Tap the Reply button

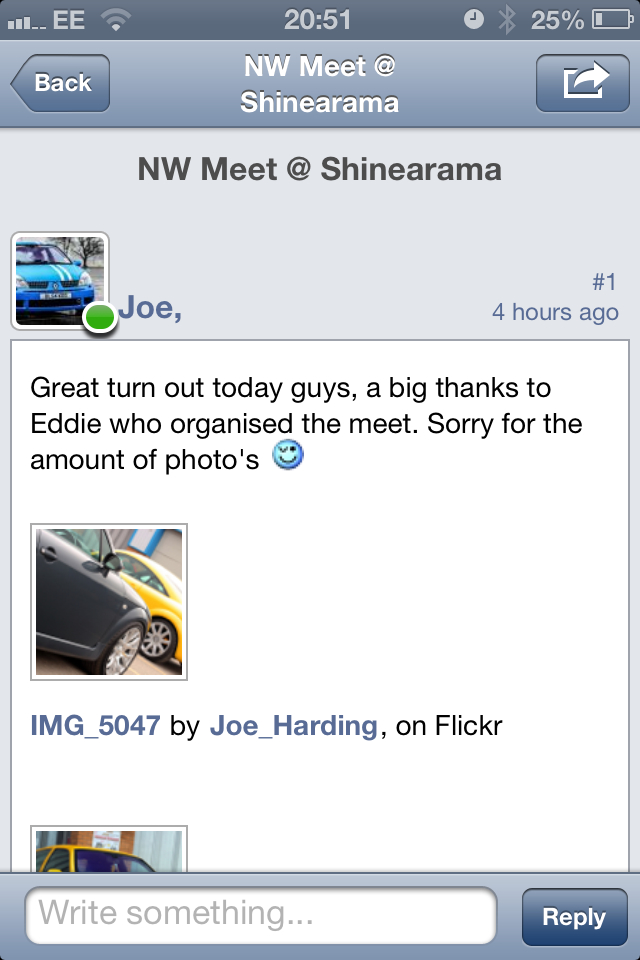pyautogui.click(x=574, y=917)
